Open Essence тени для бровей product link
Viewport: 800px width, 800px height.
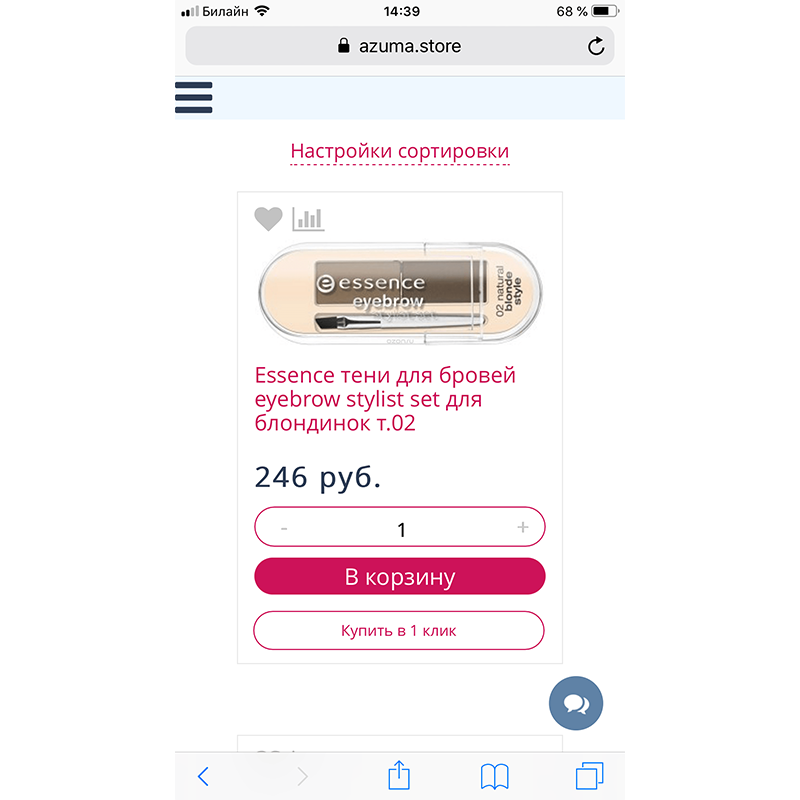click(x=385, y=400)
